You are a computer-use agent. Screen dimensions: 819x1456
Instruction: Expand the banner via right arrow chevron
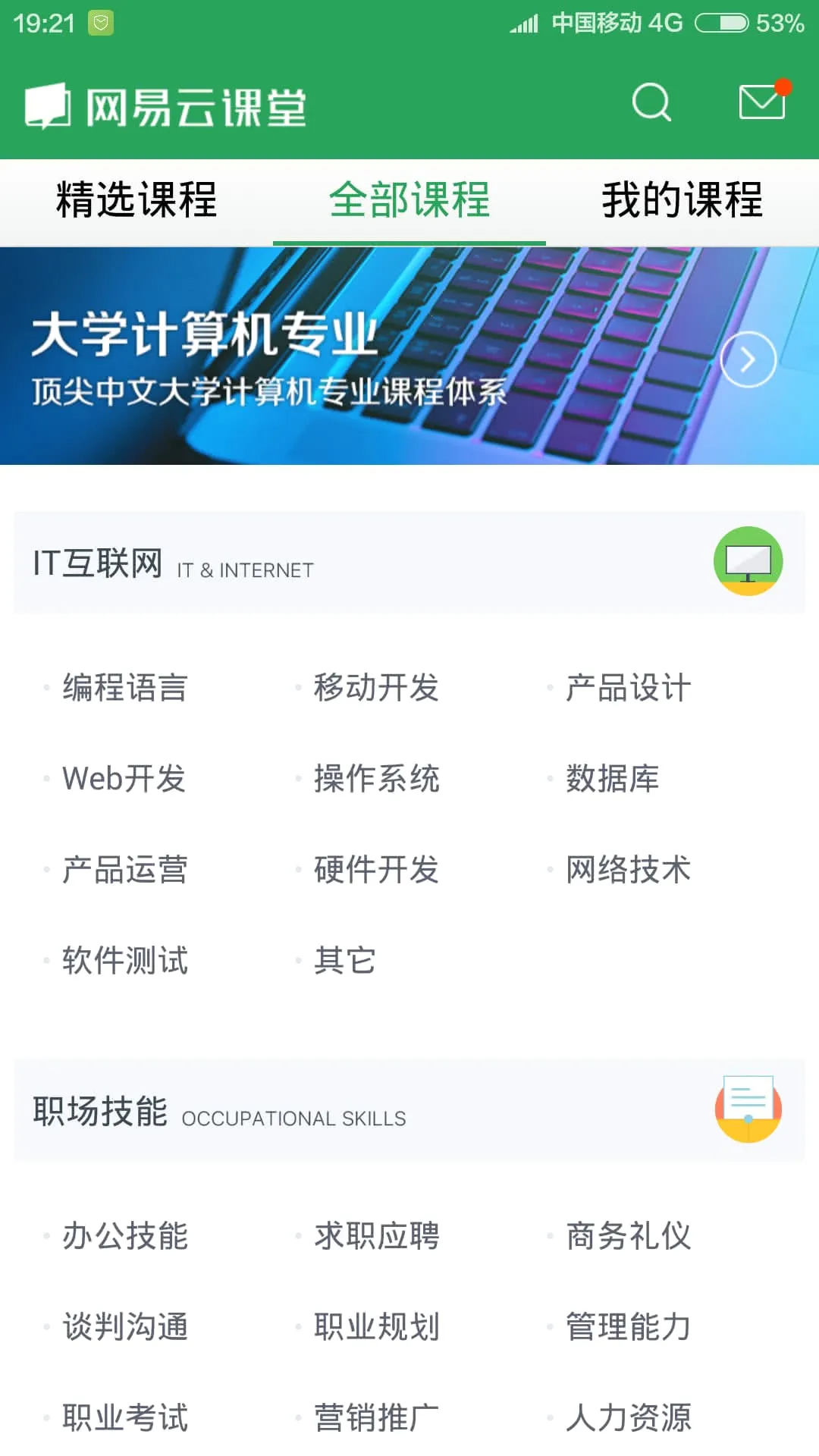[748, 358]
